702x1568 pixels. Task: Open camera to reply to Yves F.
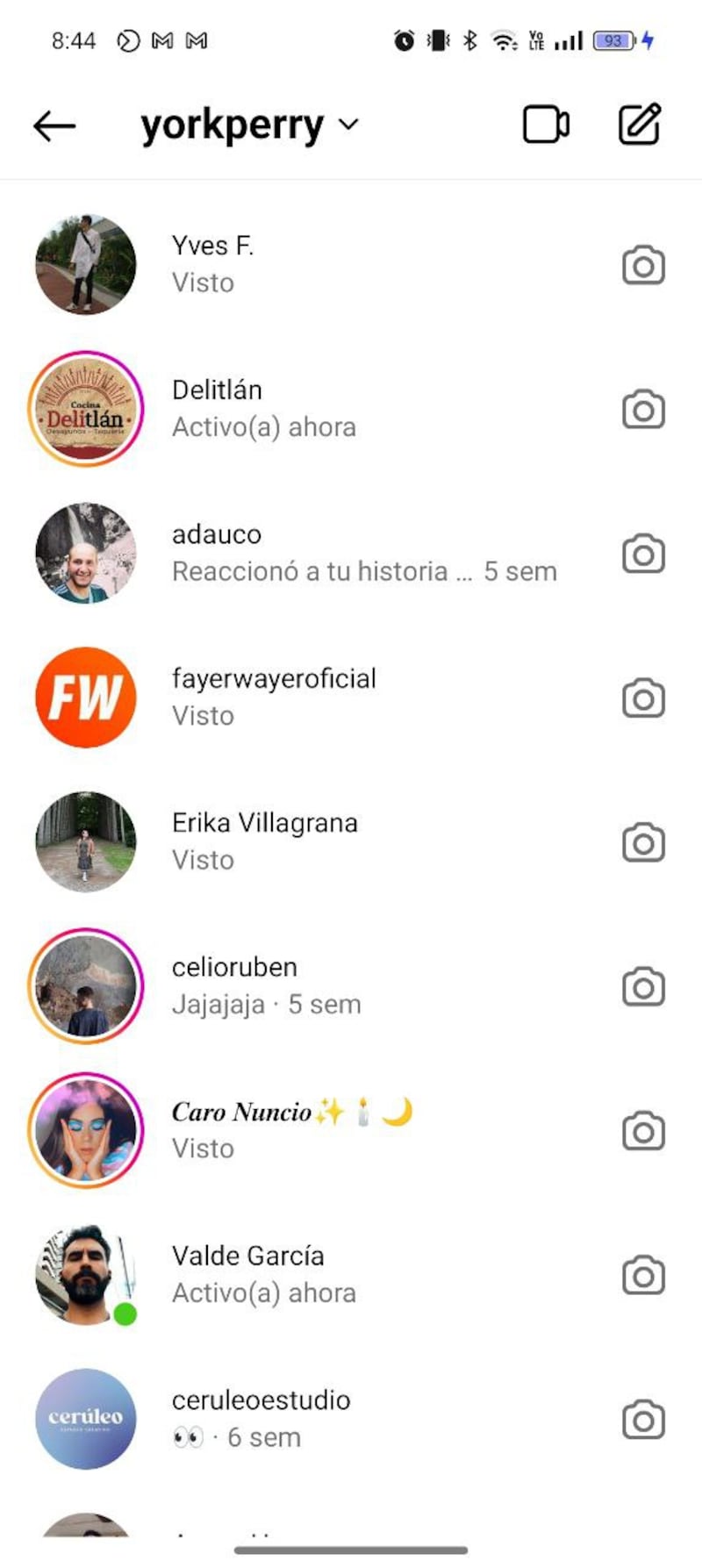coord(642,264)
